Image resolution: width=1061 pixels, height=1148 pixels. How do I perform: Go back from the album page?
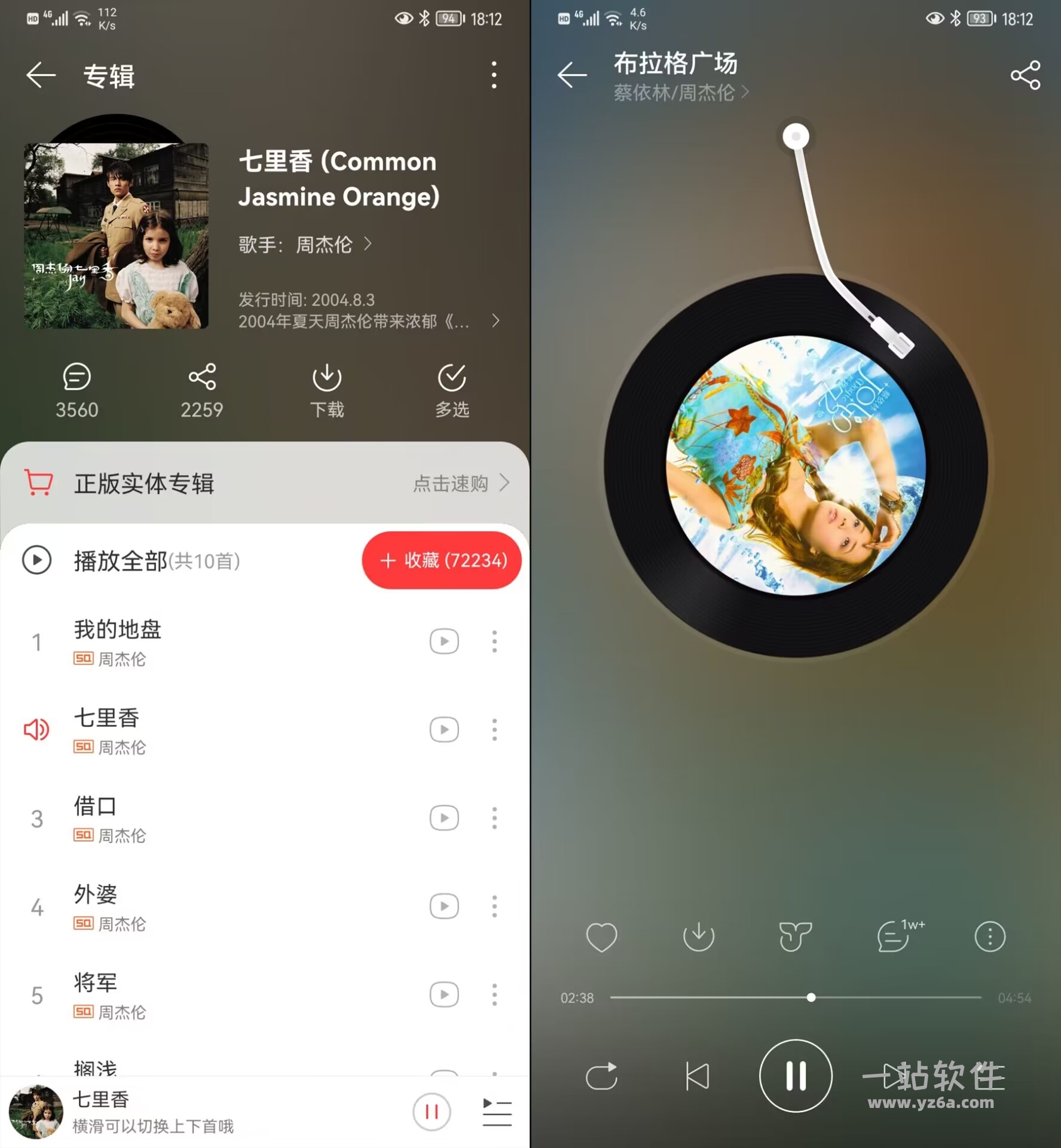[41, 75]
